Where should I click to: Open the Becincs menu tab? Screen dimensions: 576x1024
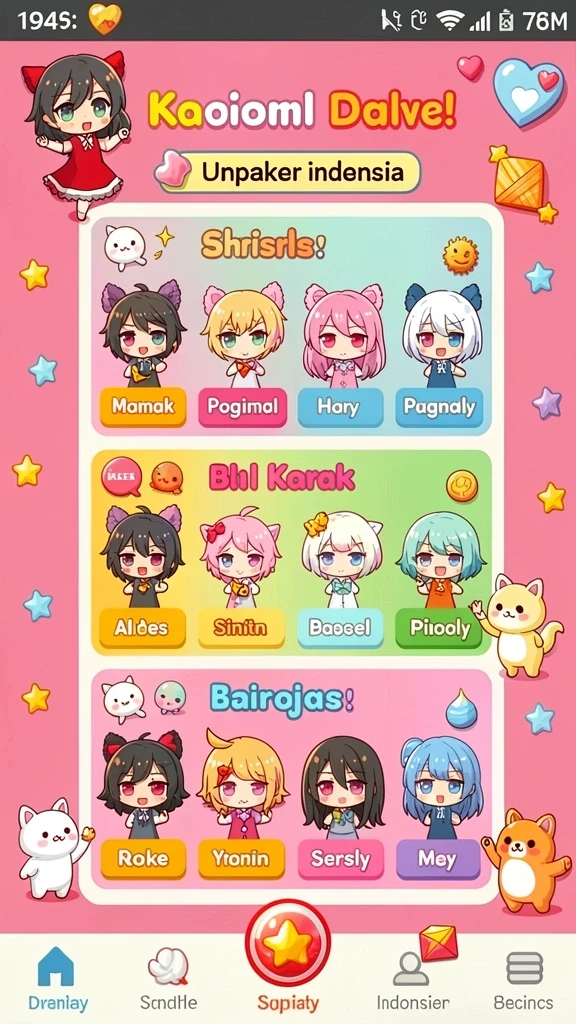[x=524, y=977]
